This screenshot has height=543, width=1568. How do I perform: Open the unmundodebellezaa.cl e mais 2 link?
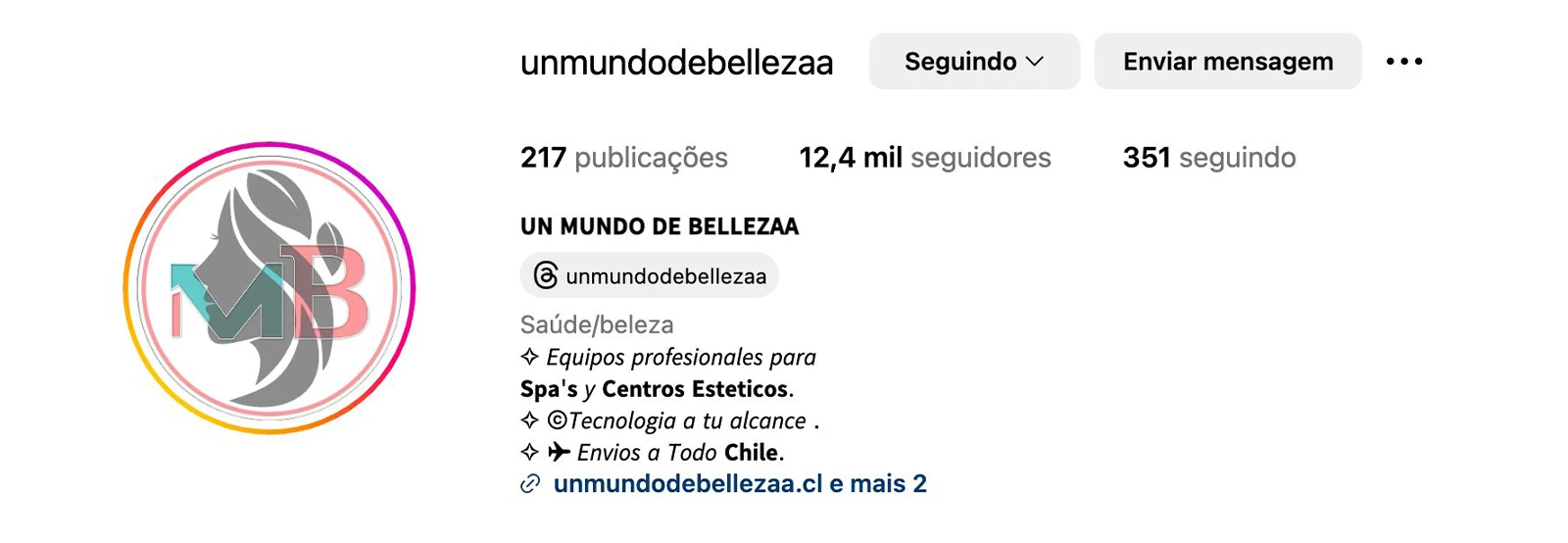[739, 484]
